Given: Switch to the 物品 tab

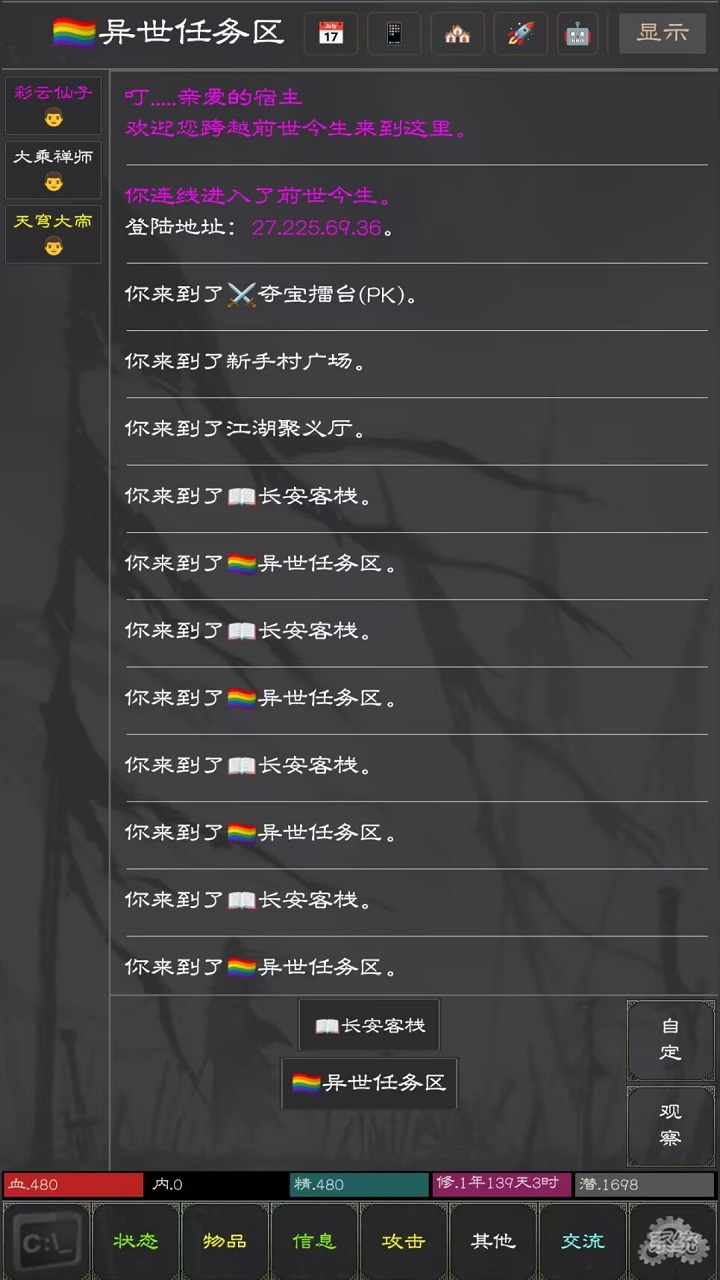Looking at the screenshot, I should (x=225, y=1241).
